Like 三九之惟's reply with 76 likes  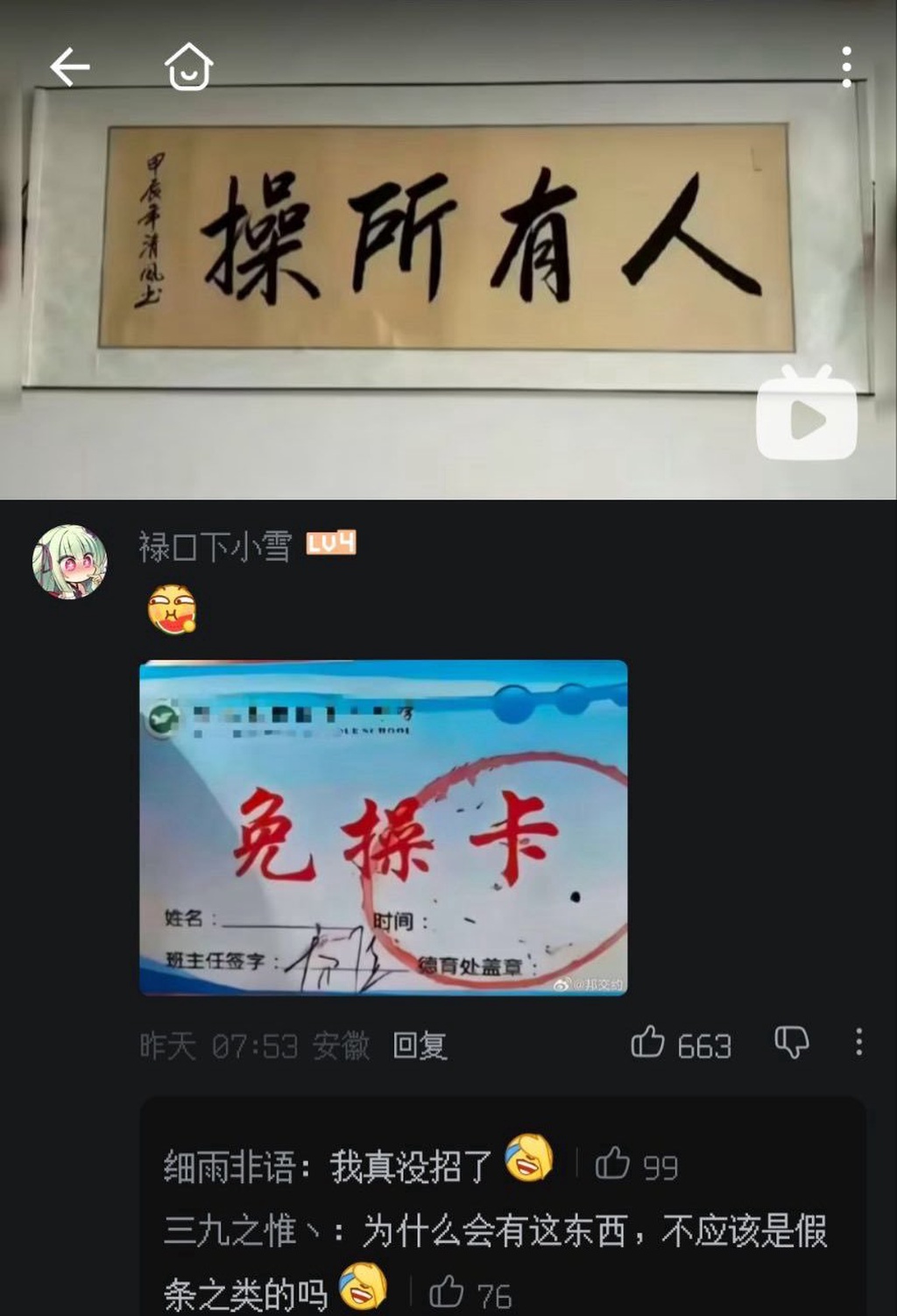(x=447, y=1292)
